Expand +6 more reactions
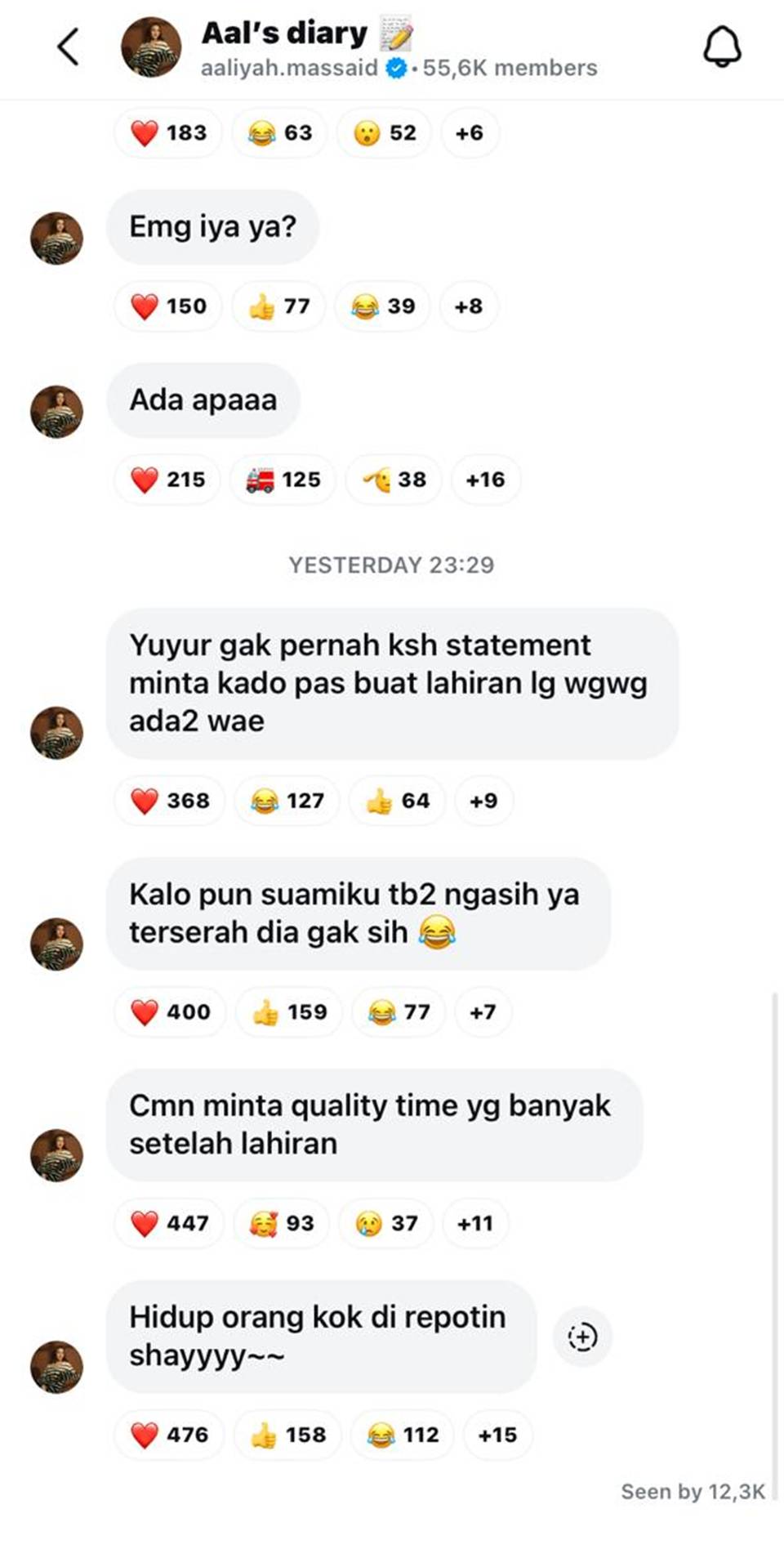Image resolution: width=784 pixels, height=1567 pixels. point(469,132)
